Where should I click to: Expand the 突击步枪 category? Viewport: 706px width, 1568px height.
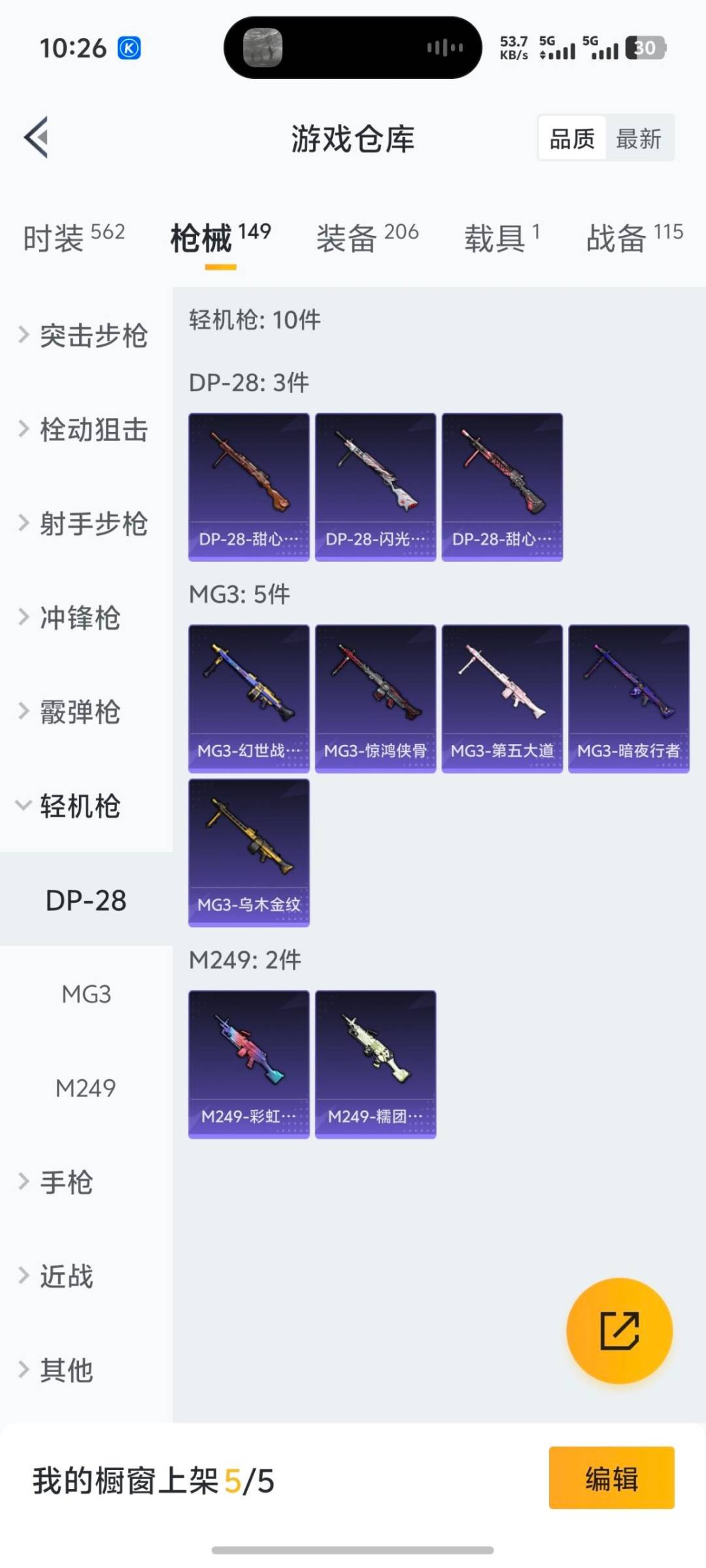click(x=85, y=335)
